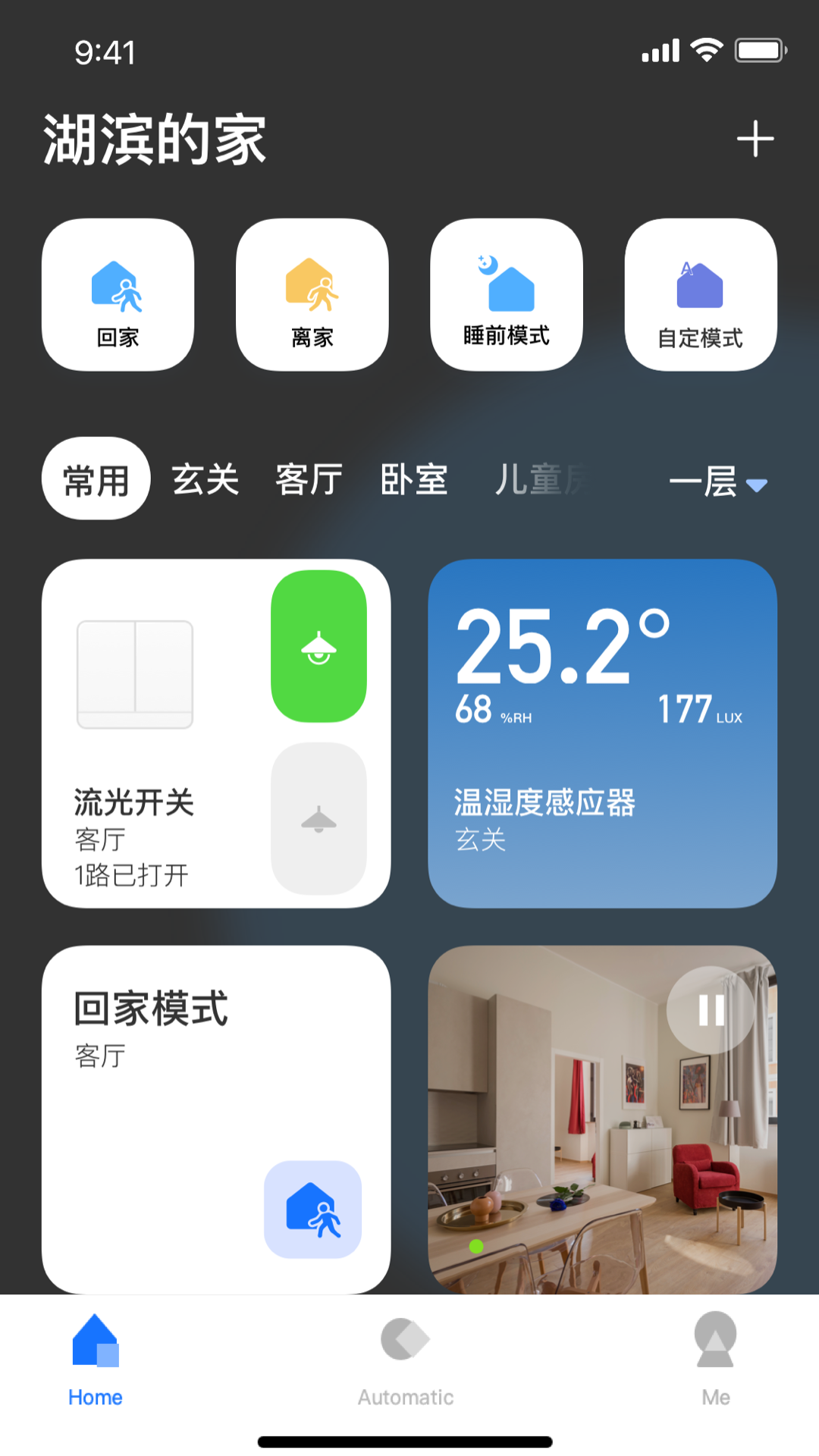Expand the 一层 floor dropdown
This screenshot has height=1456, width=819.
pos(718,483)
